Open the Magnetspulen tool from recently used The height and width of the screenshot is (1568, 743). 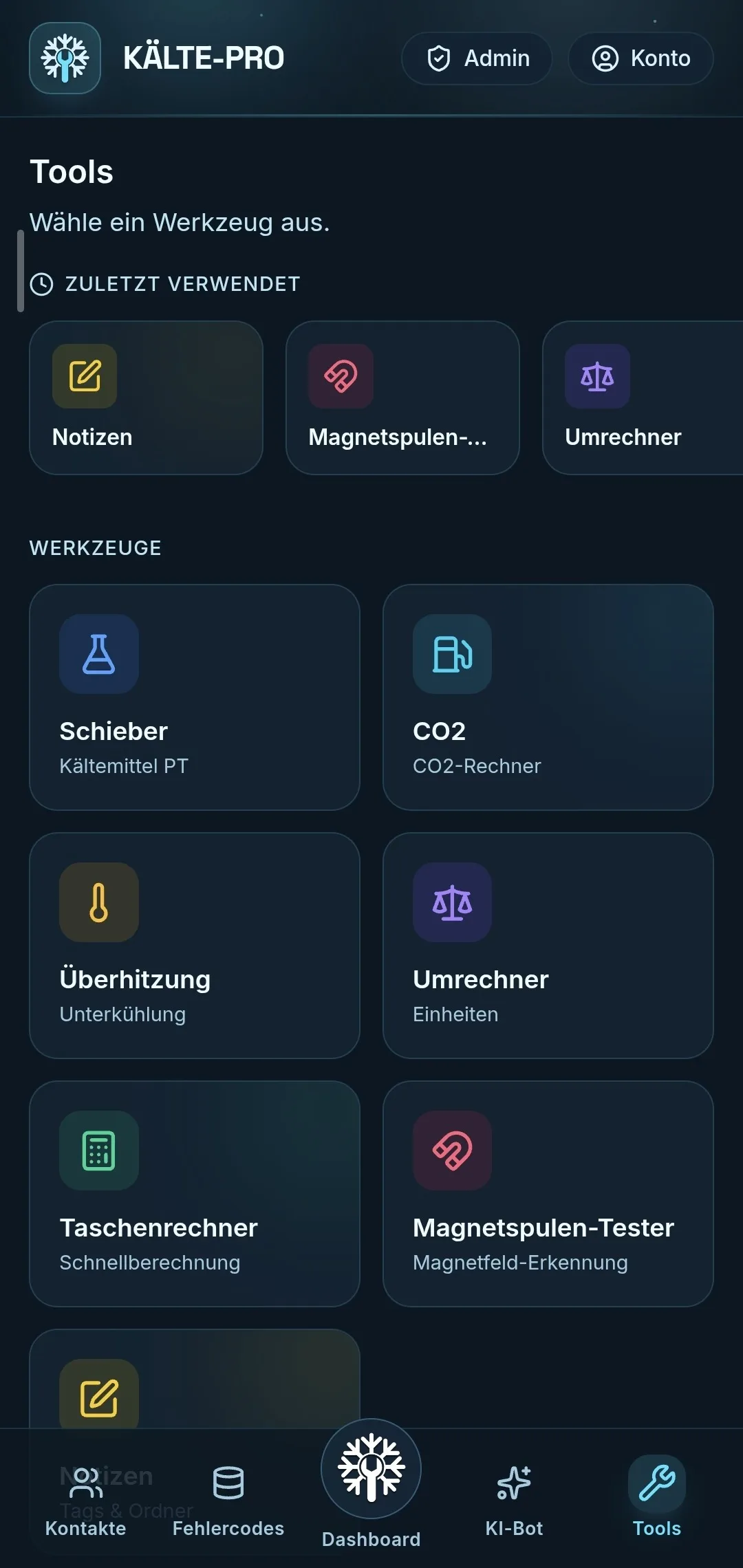point(402,399)
